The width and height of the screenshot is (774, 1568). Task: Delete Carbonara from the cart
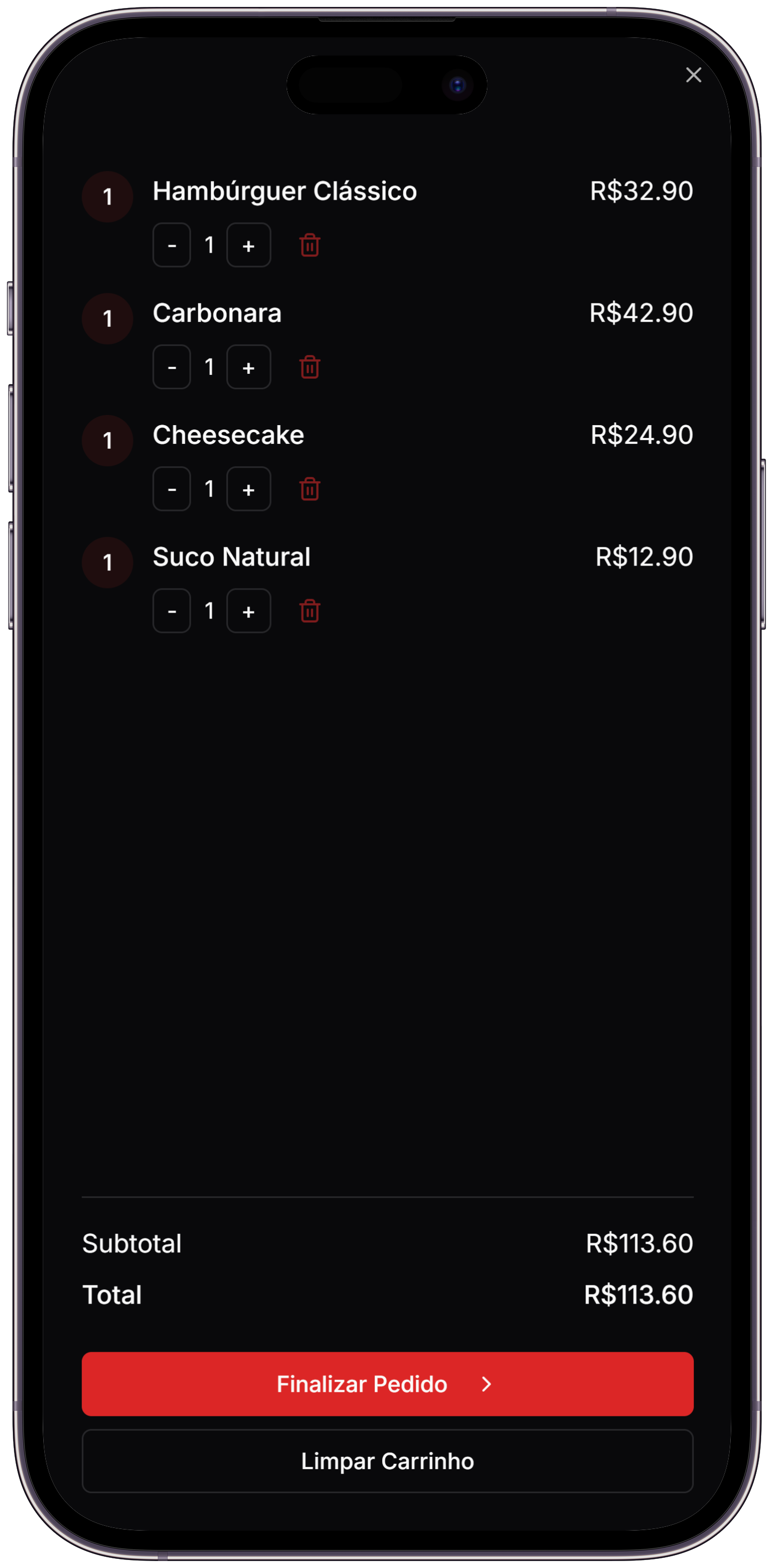(x=310, y=367)
